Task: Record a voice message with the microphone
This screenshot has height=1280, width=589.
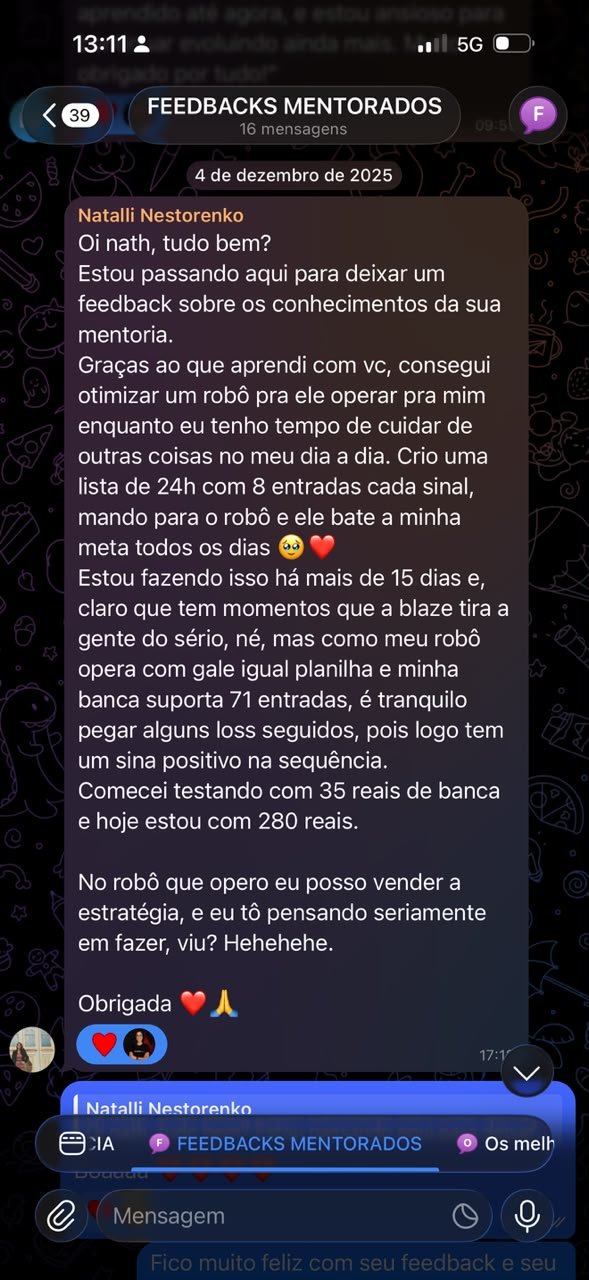Action: [x=527, y=1216]
